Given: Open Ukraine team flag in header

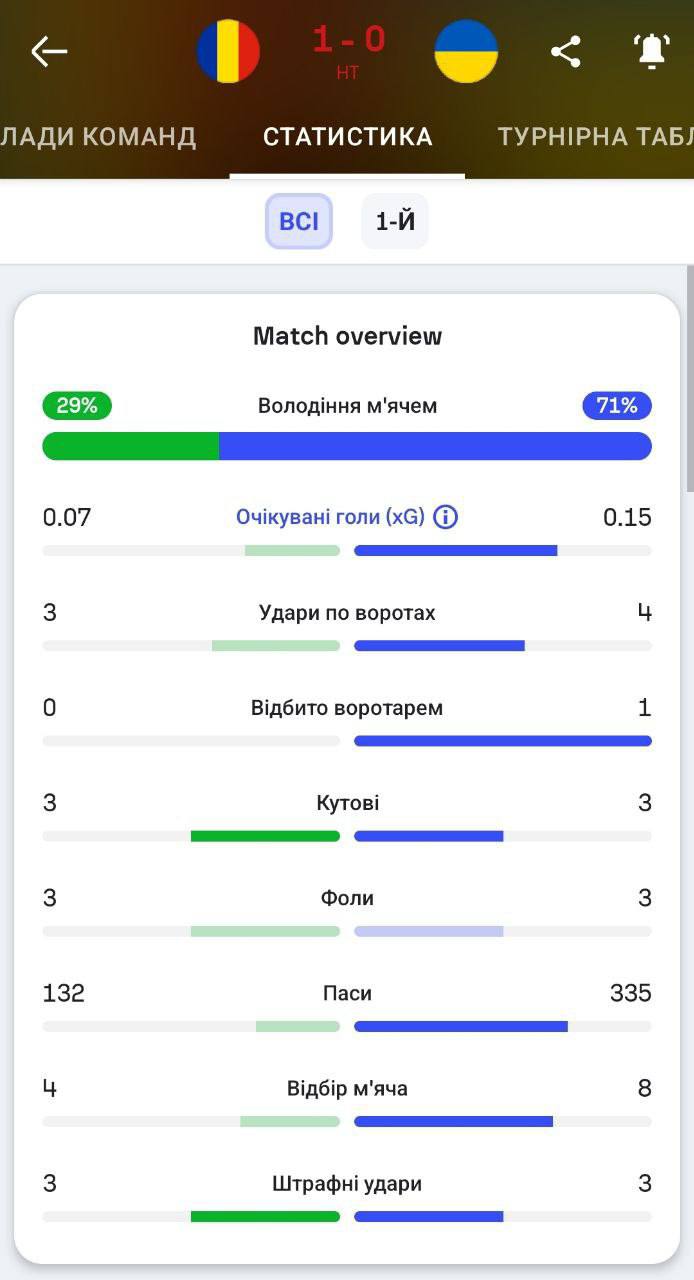Looking at the screenshot, I should click(466, 51).
